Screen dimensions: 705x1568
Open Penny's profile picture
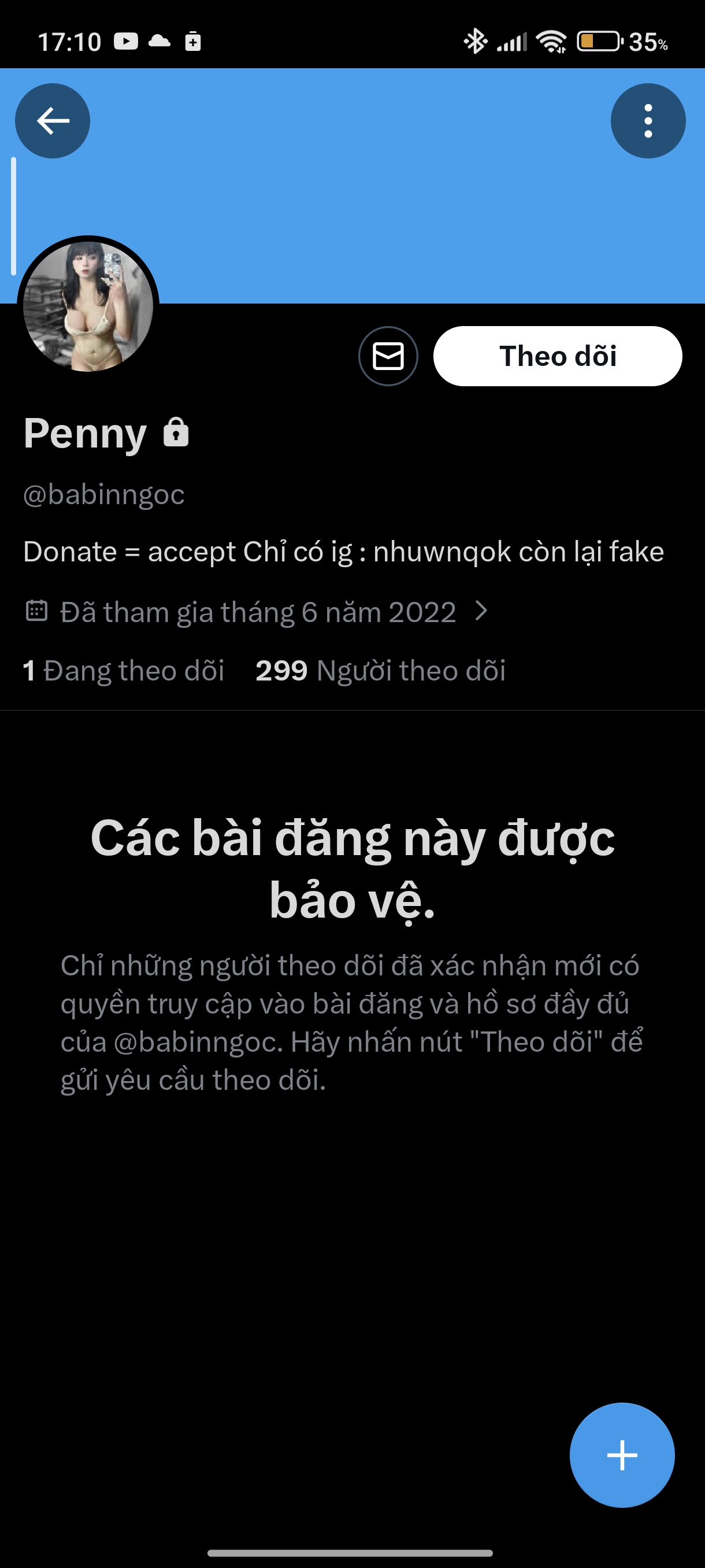88,306
